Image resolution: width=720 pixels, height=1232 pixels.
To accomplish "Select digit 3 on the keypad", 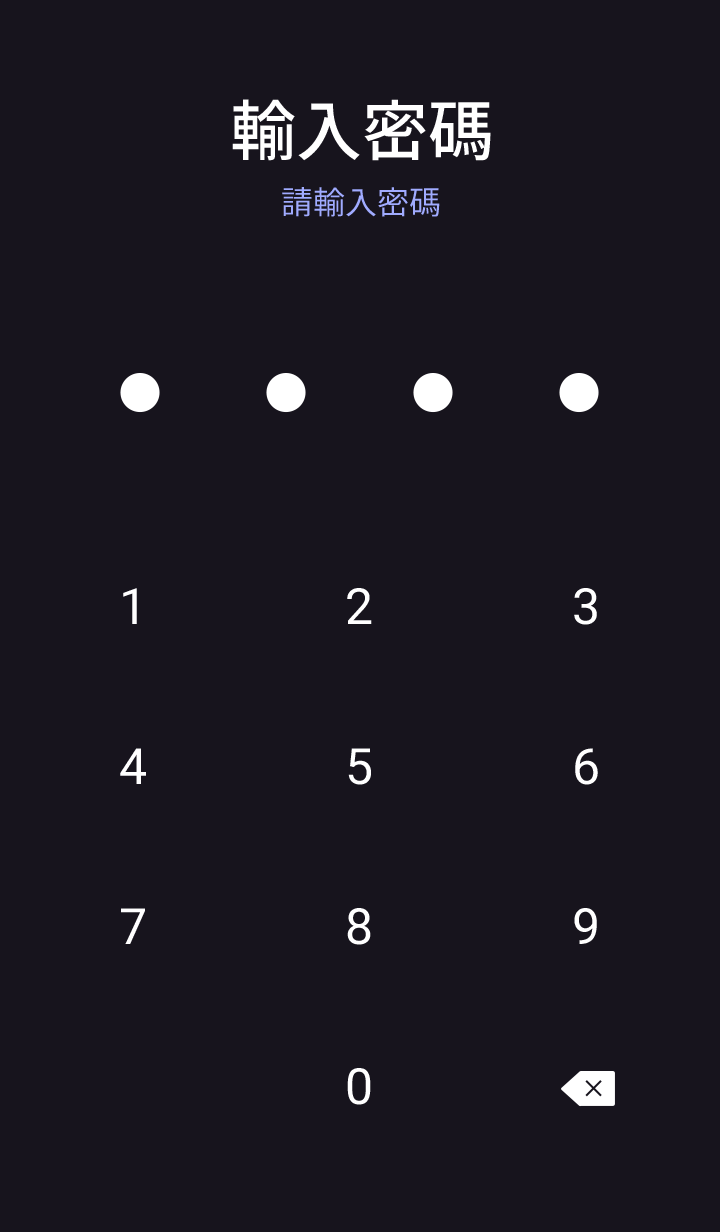I will (586, 607).
